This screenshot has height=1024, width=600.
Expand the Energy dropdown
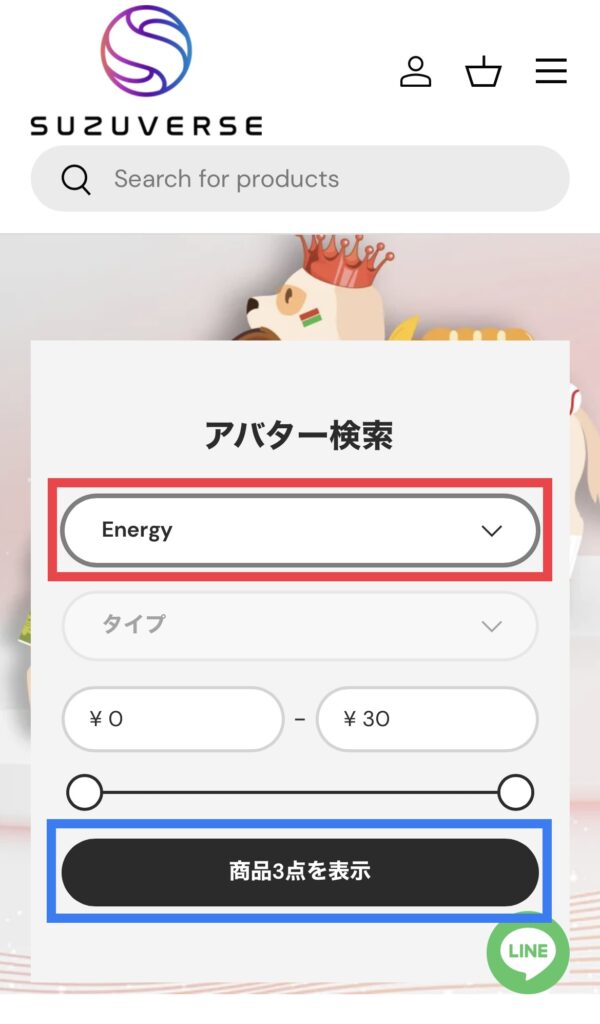pos(300,530)
